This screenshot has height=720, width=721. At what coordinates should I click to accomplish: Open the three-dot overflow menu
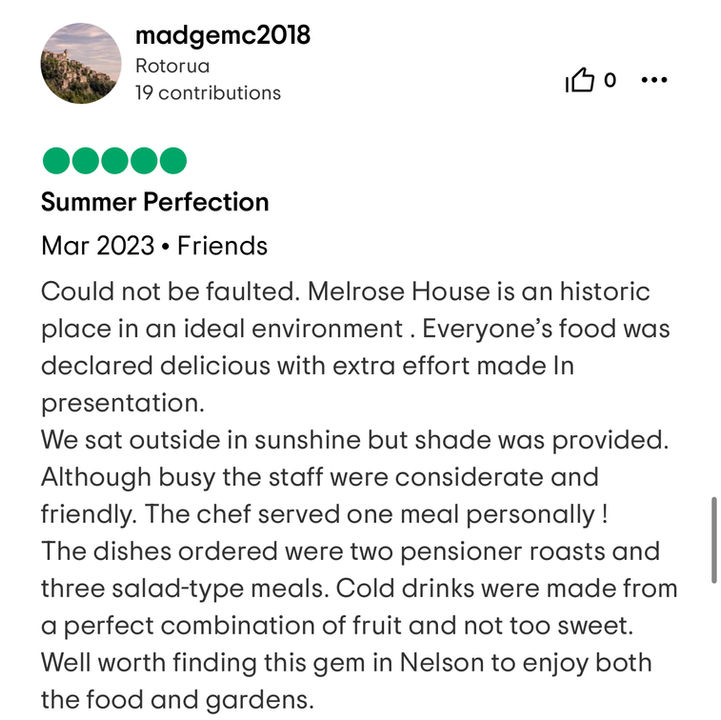tap(653, 80)
